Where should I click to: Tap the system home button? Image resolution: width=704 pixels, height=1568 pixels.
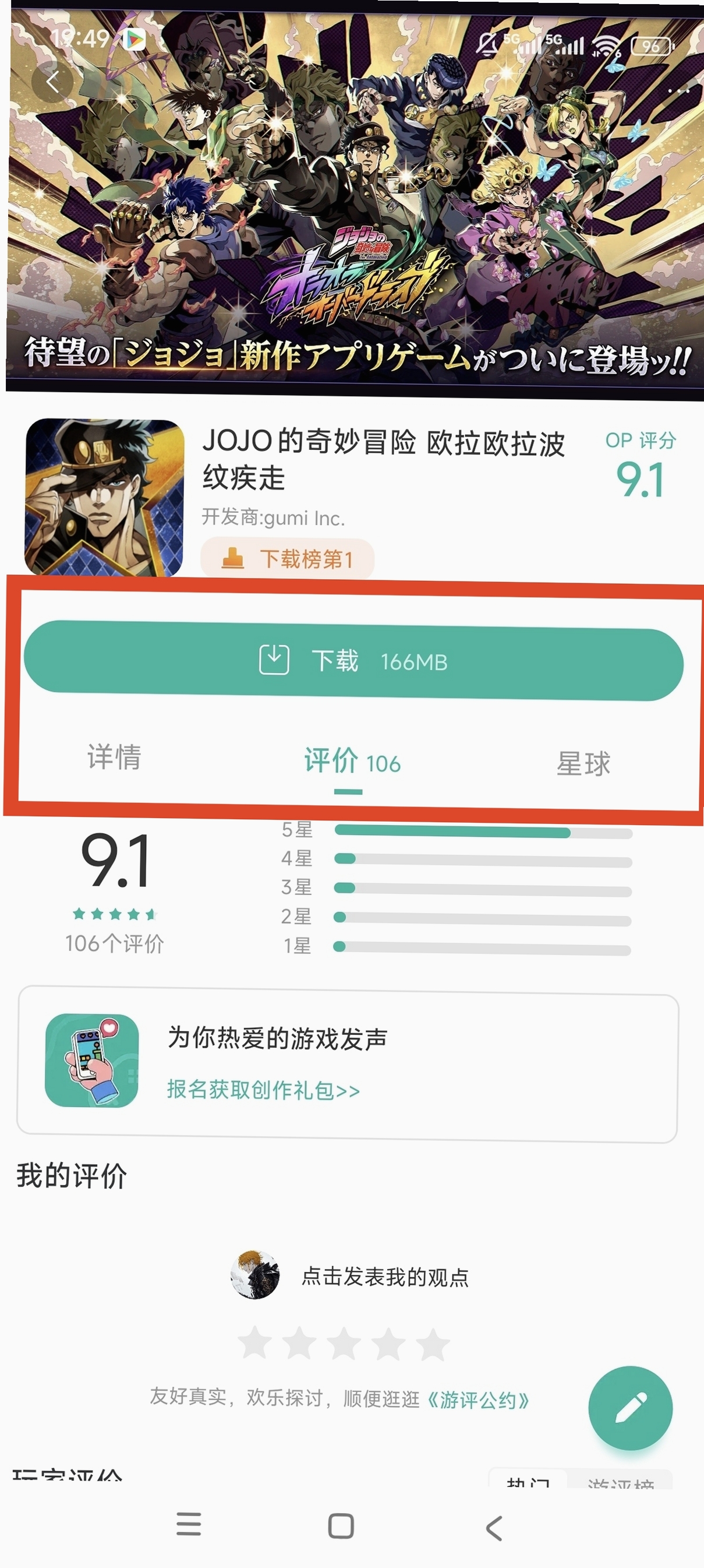341,1526
